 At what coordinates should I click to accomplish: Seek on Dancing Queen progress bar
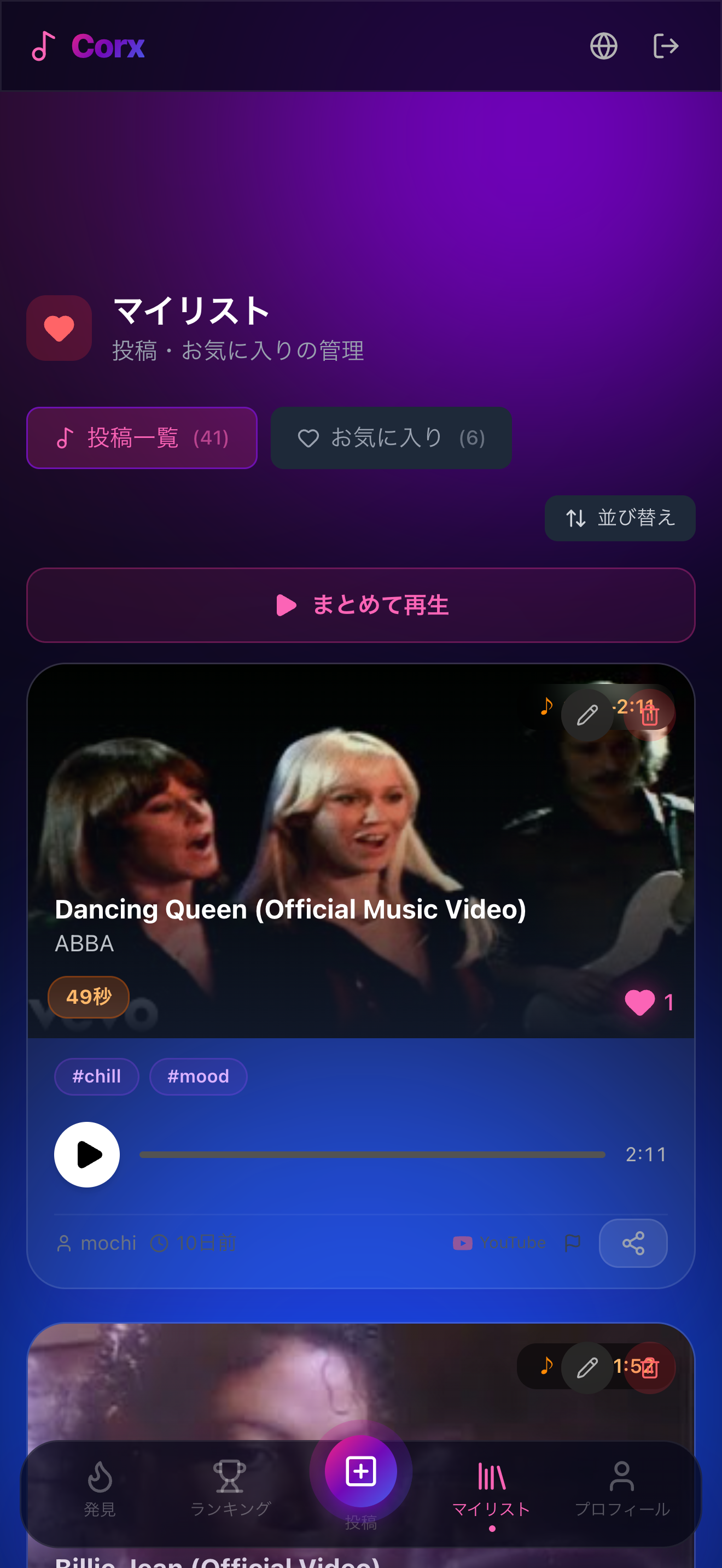[x=372, y=1154]
